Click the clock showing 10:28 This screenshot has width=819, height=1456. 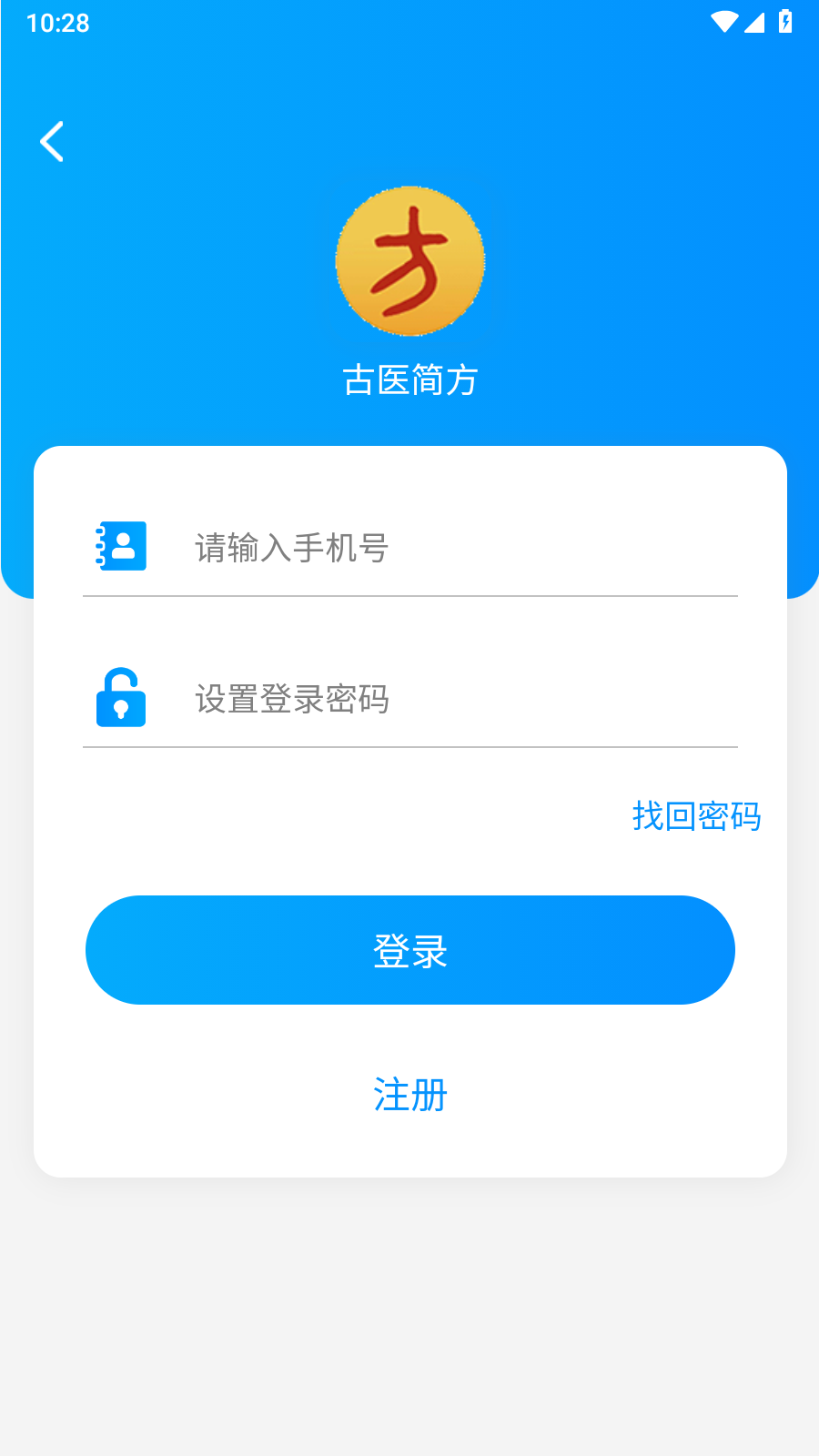[56, 24]
